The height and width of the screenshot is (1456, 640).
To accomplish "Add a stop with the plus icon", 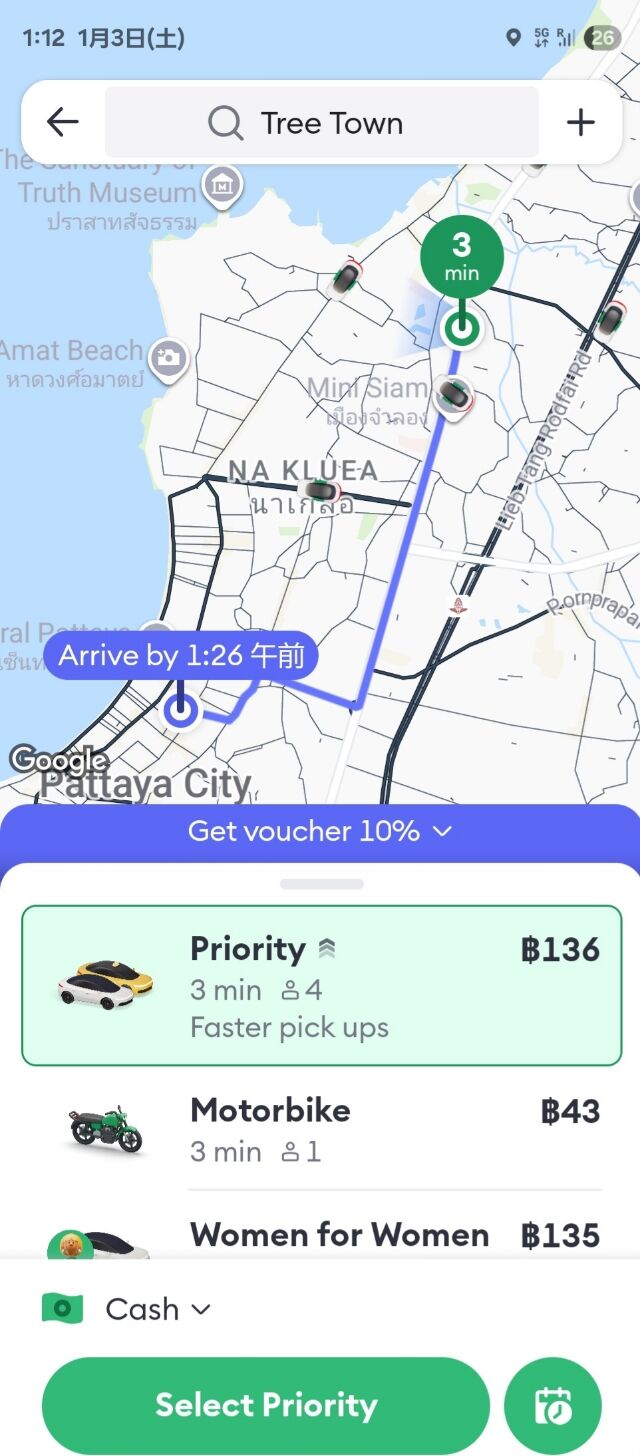I will click(580, 123).
